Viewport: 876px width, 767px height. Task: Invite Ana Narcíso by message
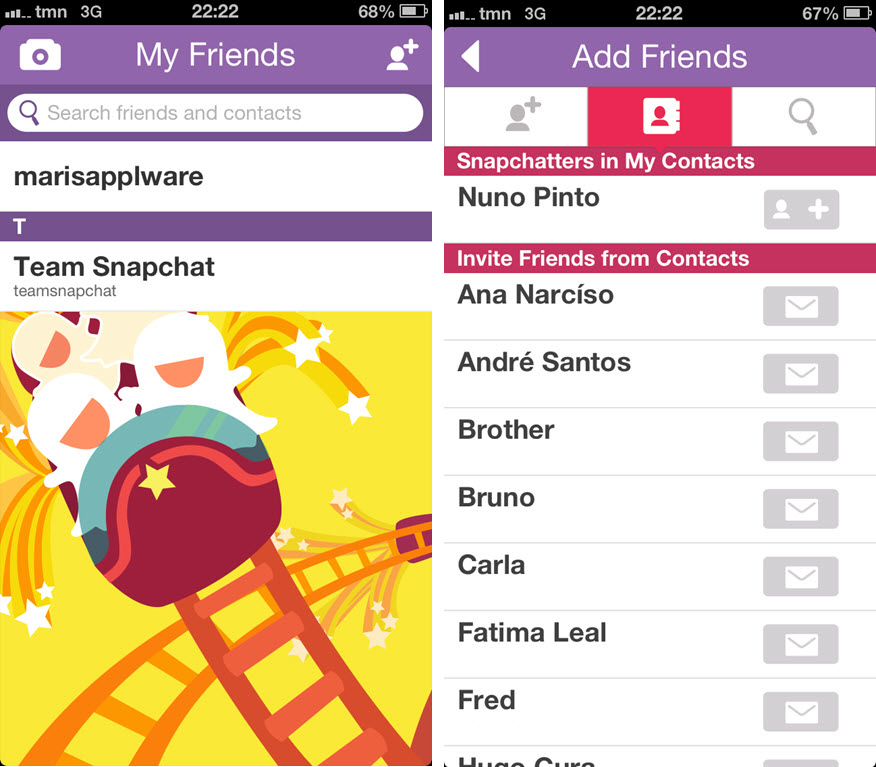click(x=801, y=307)
